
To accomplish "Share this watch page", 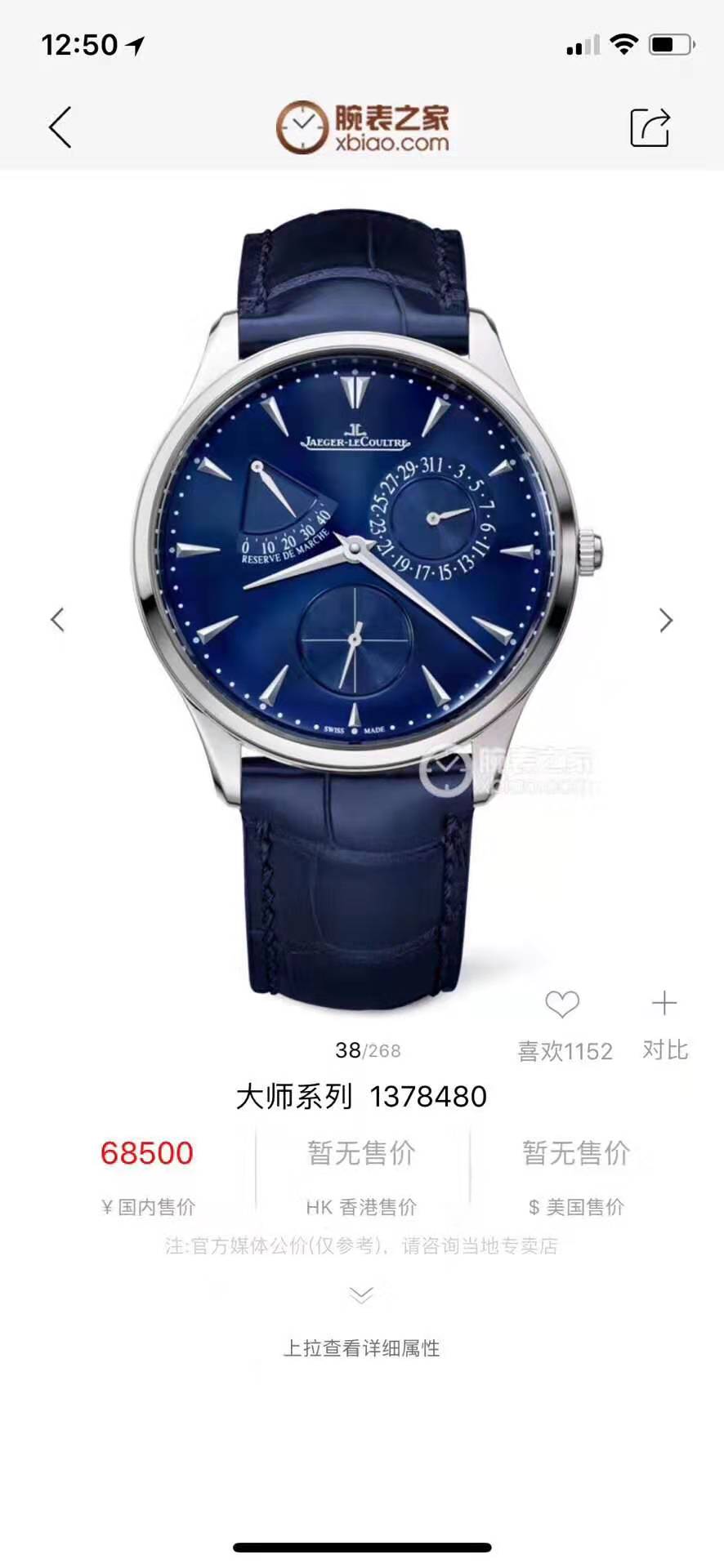I will coord(650,127).
